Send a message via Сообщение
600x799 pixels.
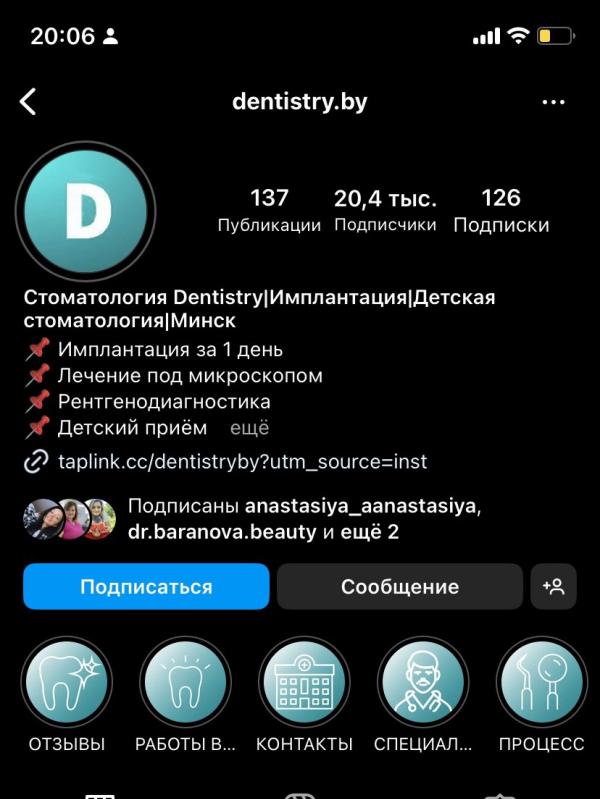[400, 587]
